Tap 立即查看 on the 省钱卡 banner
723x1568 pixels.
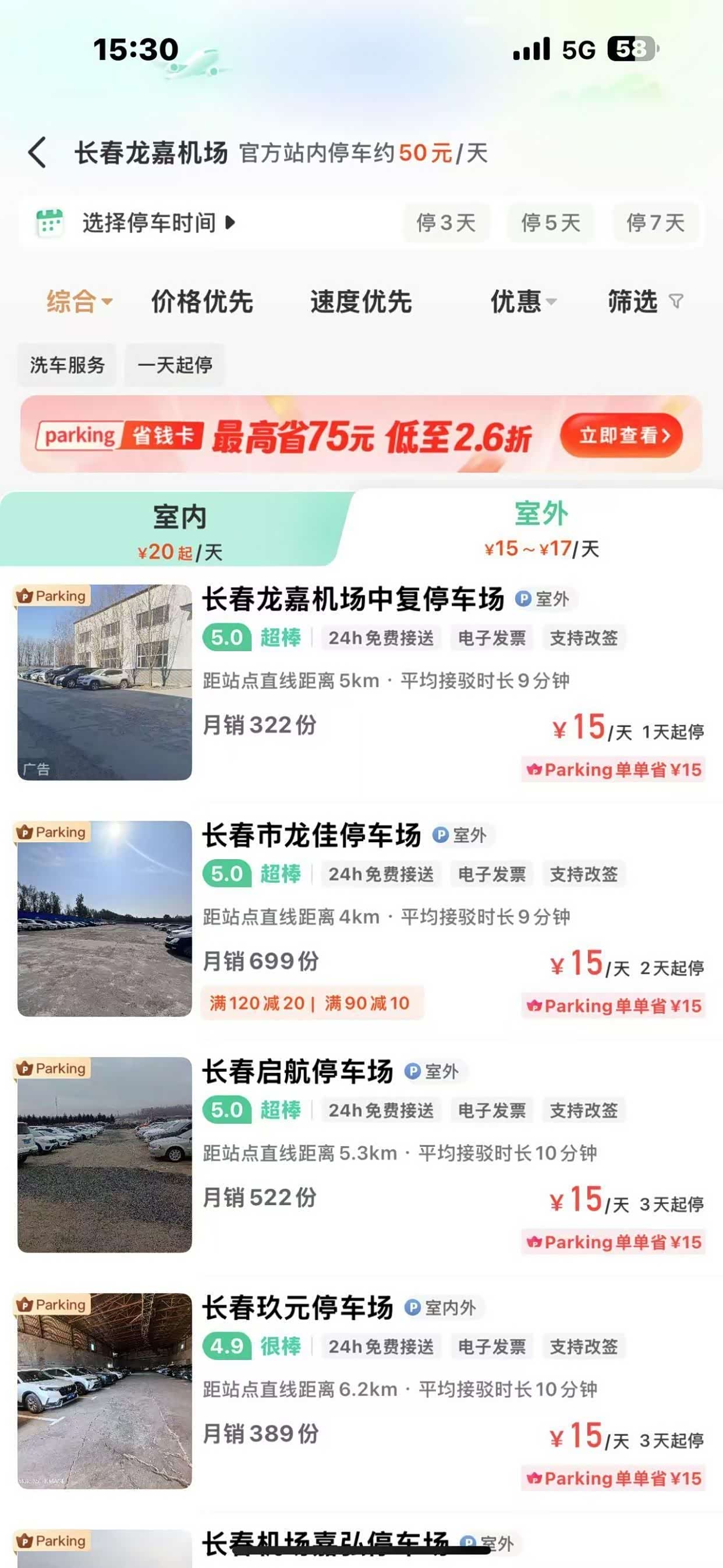pyautogui.click(x=621, y=435)
